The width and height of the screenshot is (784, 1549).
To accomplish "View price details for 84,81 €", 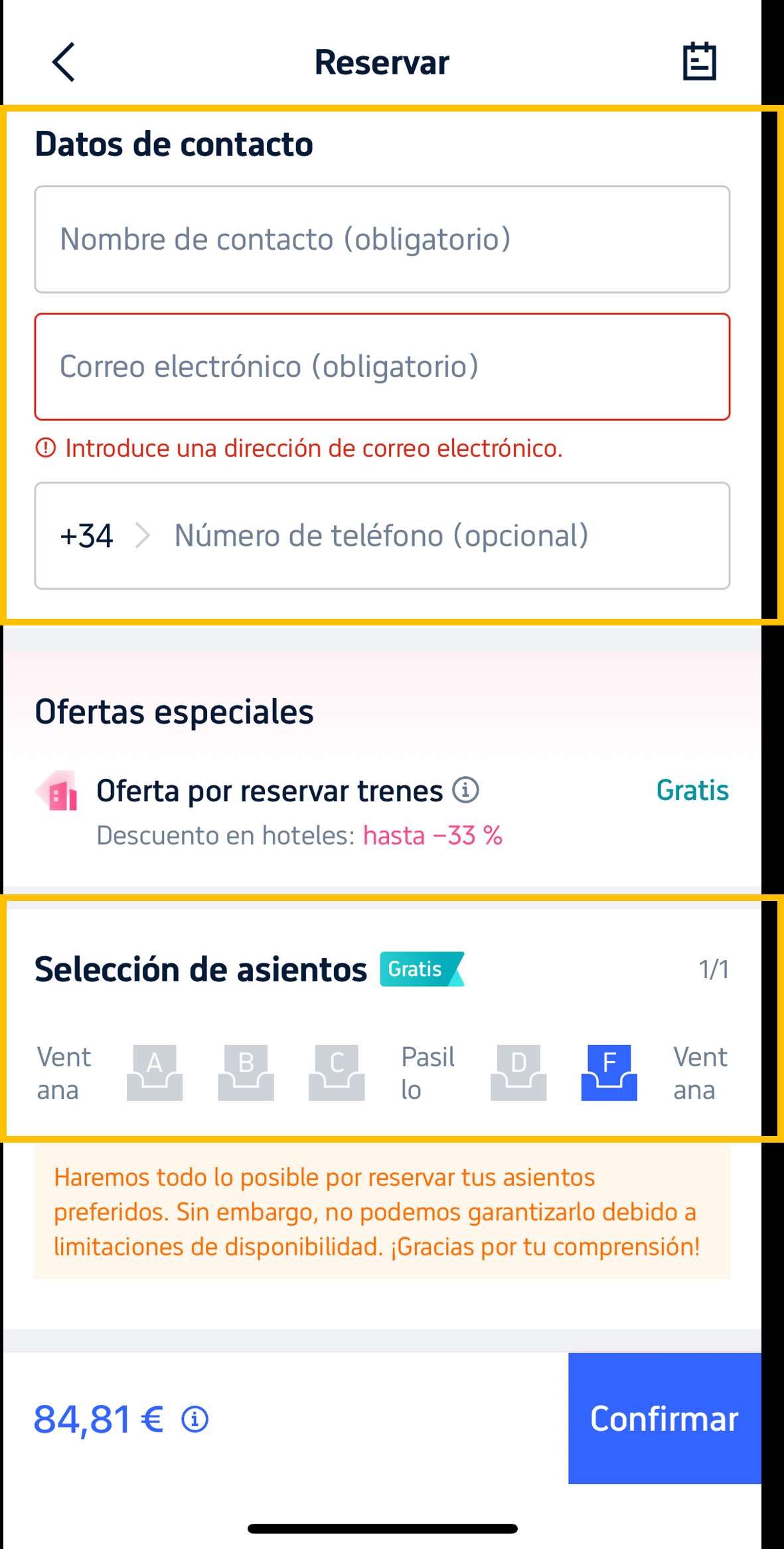I will coord(195,1420).
